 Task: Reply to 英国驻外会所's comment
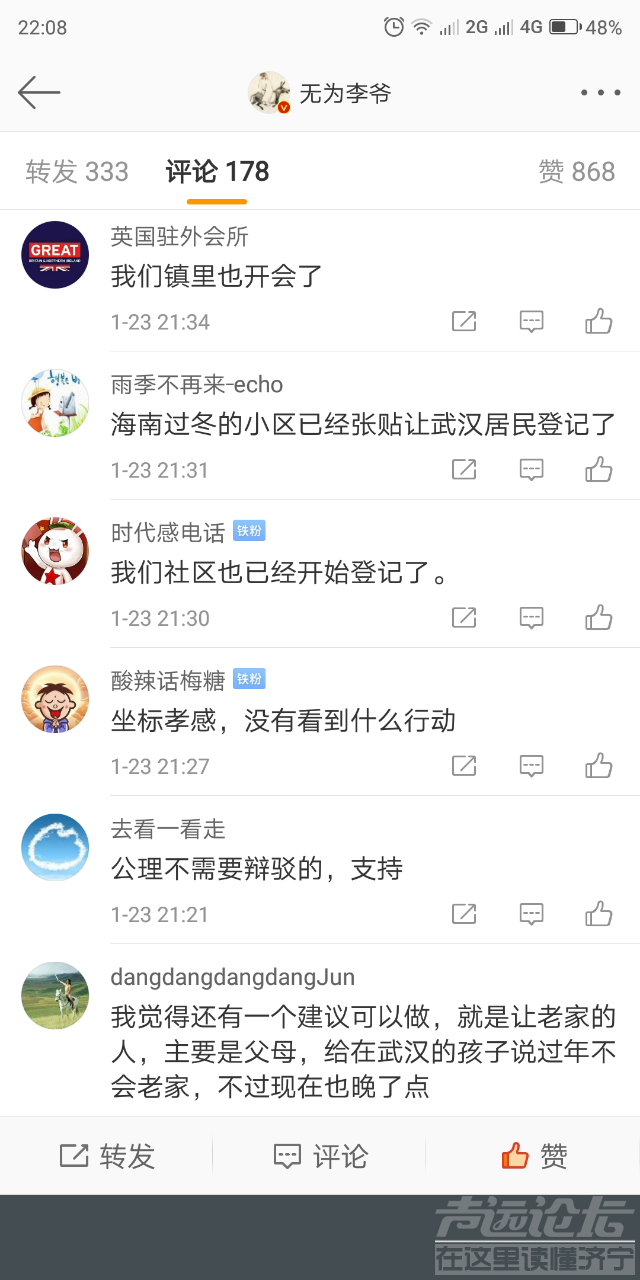(531, 321)
